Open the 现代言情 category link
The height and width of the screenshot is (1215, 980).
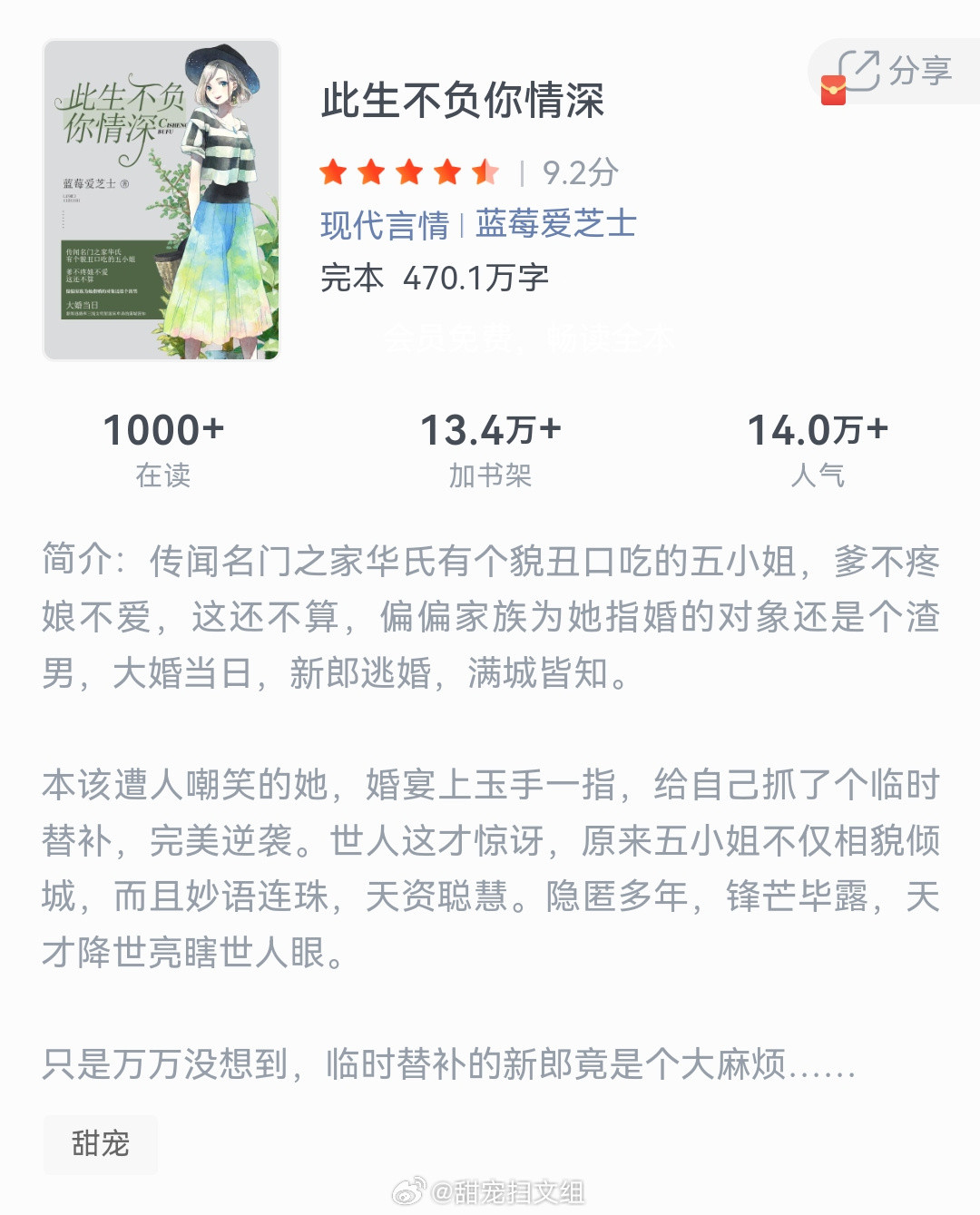(x=386, y=227)
